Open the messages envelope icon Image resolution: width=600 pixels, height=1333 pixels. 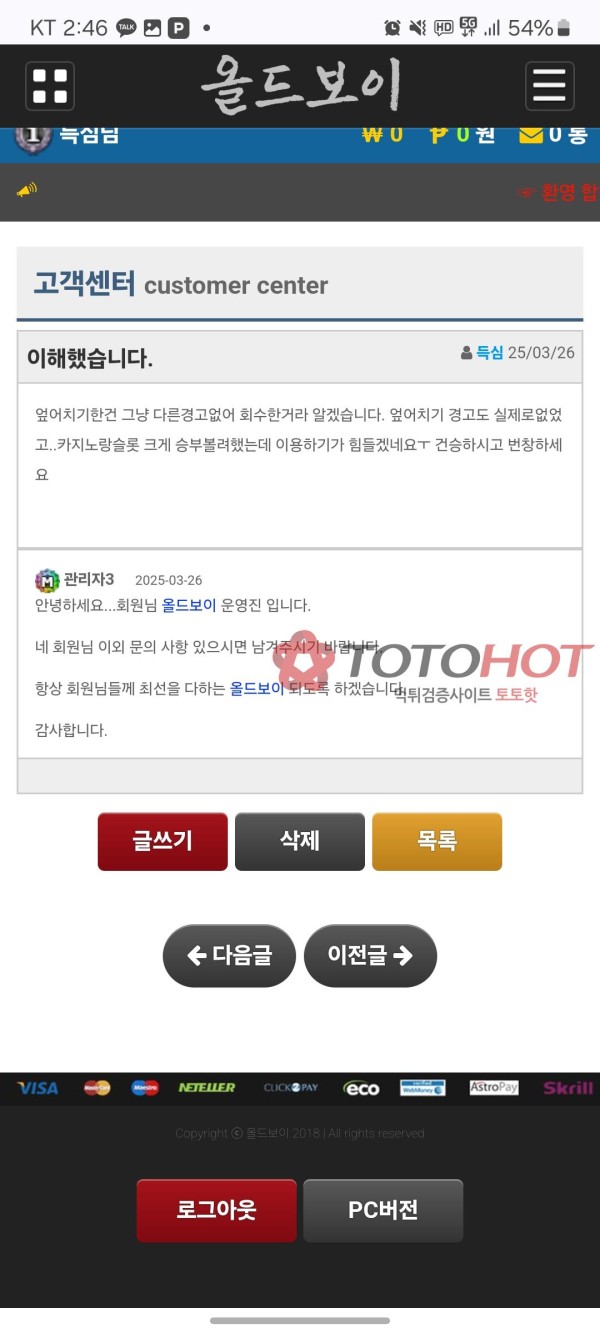click(x=531, y=136)
